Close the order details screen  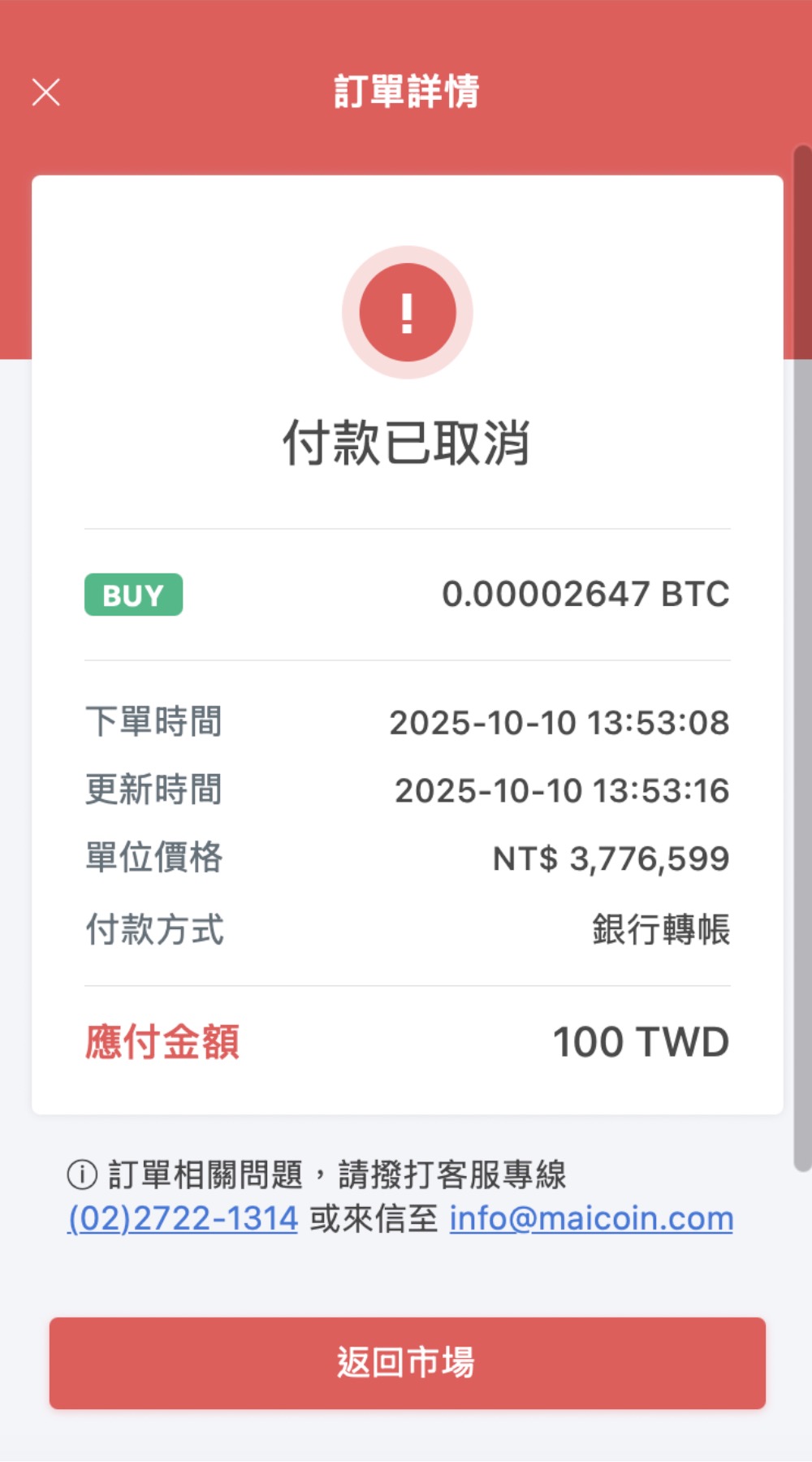(x=46, y=93)
